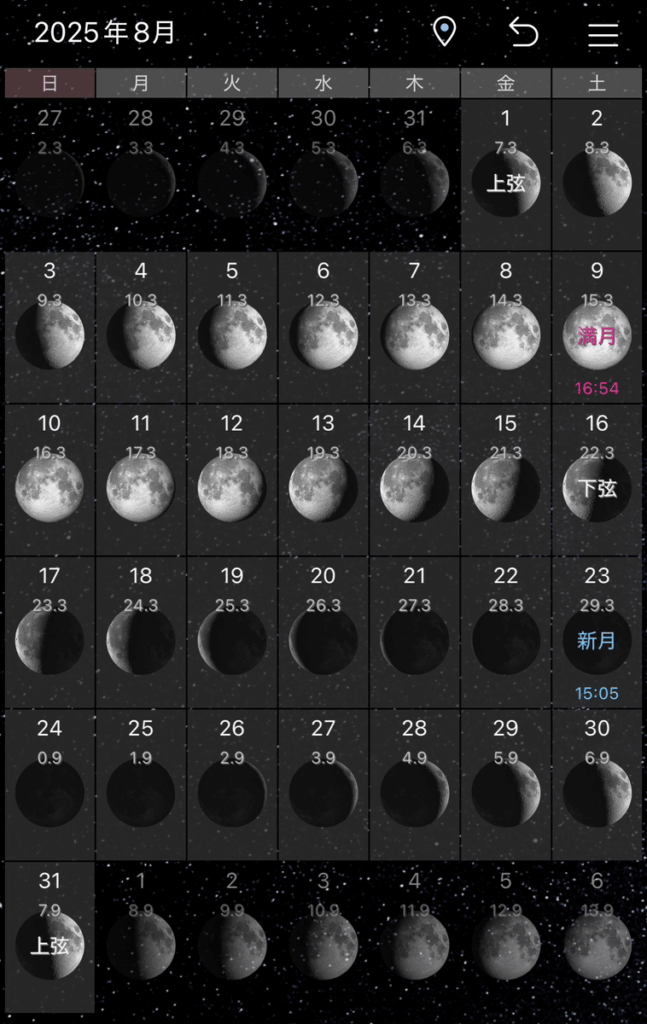Screen dimensions: 647x1024
Task: View August 23 new moon day
Action: (597, 632)
